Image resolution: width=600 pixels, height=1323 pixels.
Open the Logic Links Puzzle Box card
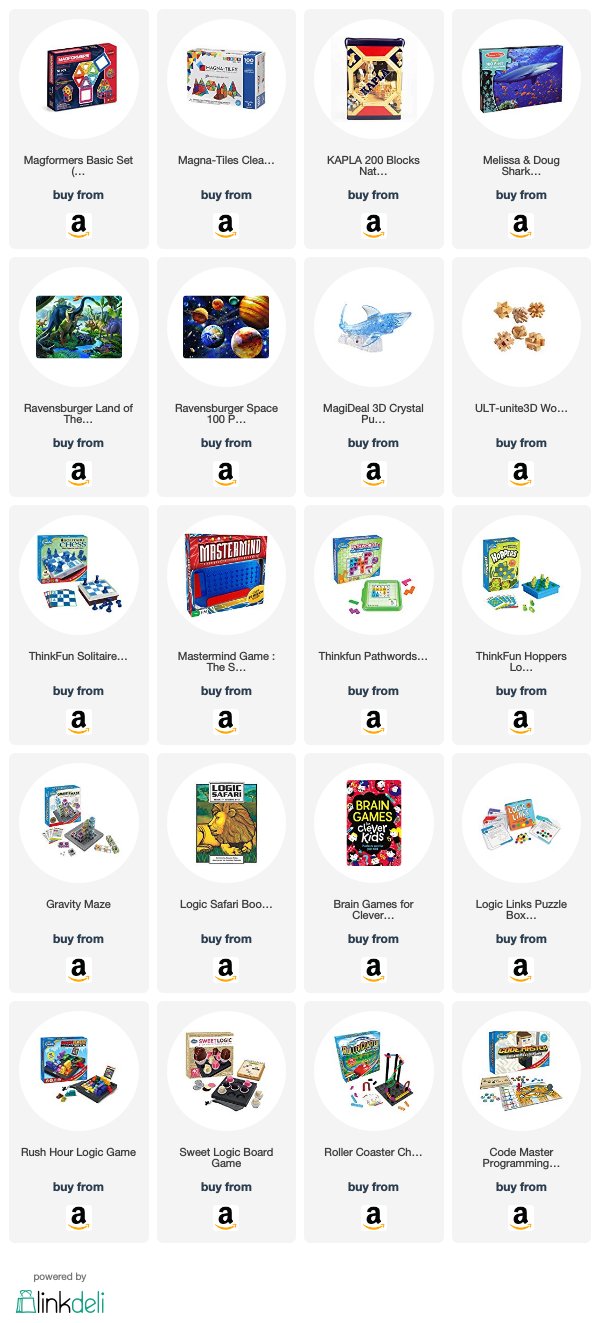[x=521, y=872]
